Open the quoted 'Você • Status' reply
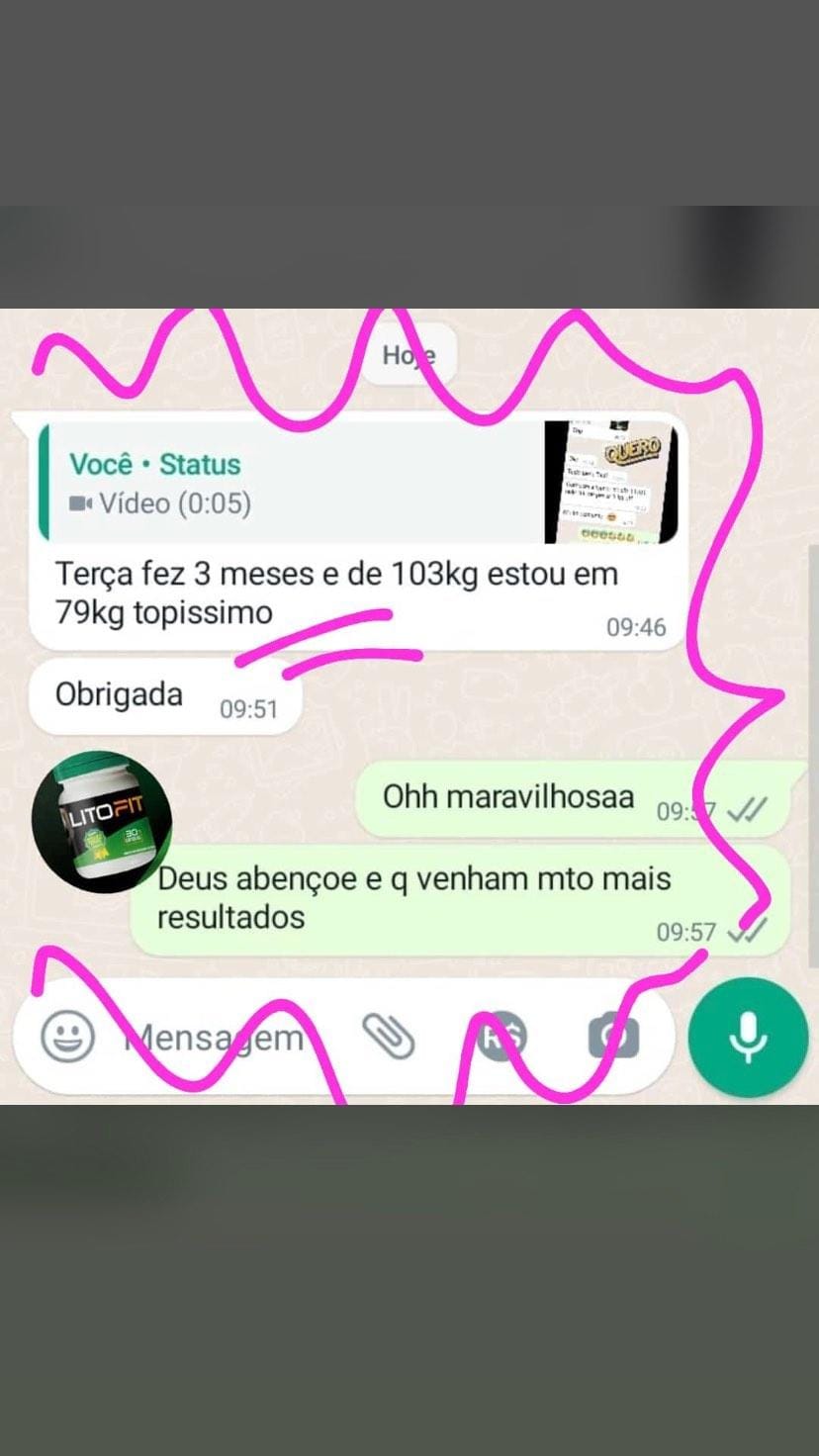819x1456 pixels. pyautogui.click(x=297, y=480)
